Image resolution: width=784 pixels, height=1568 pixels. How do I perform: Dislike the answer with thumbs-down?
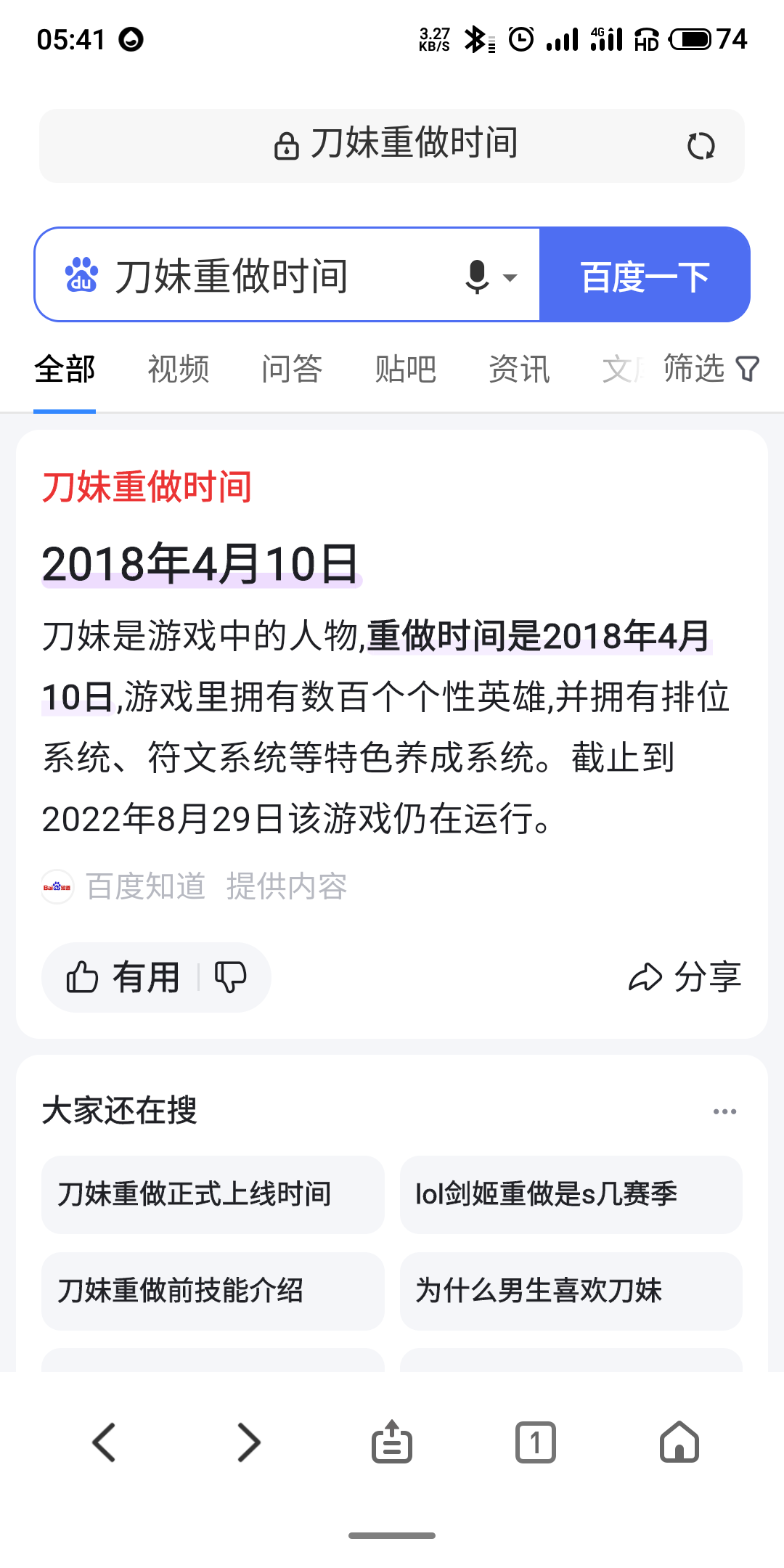[231, 977]
